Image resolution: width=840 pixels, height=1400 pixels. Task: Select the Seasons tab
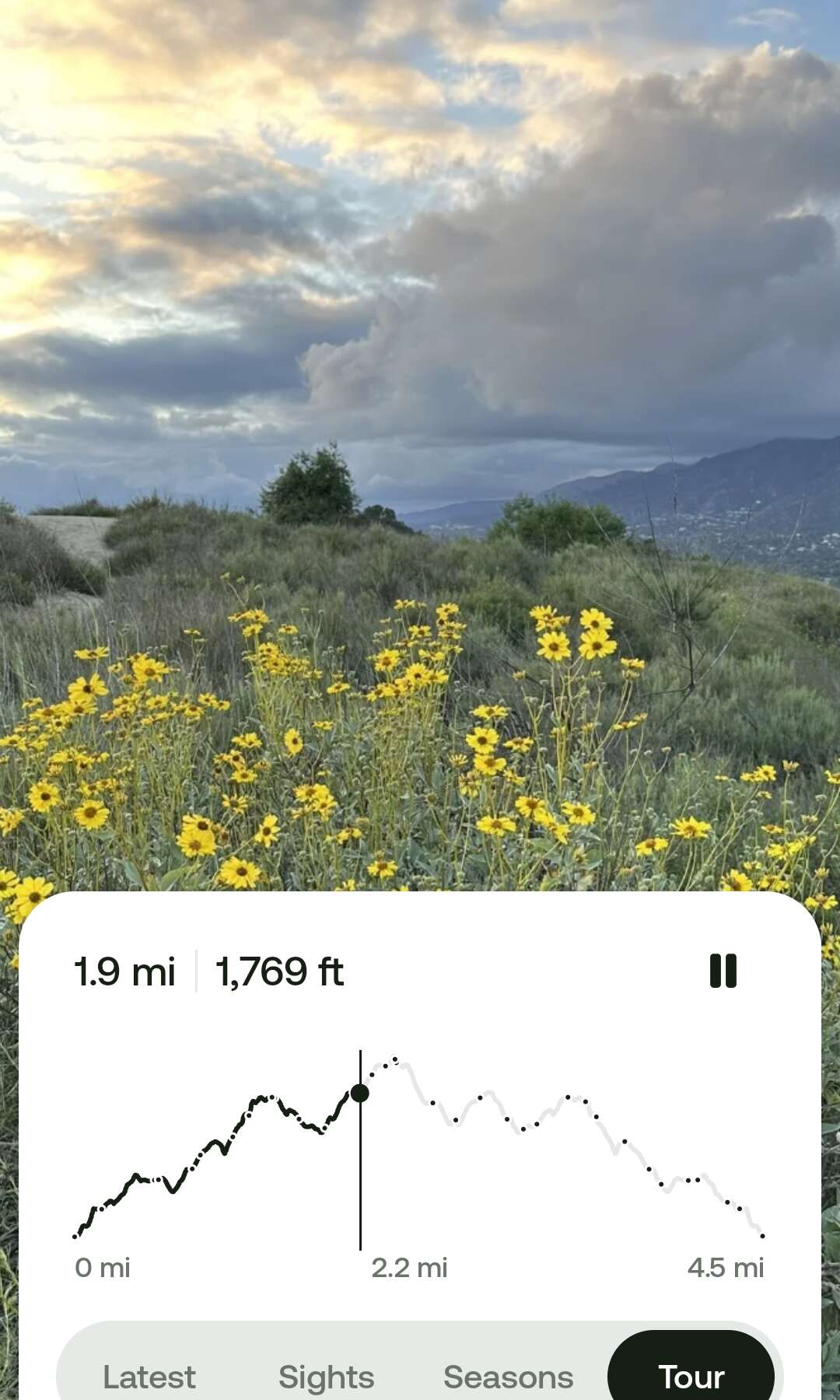(508, 1377)
